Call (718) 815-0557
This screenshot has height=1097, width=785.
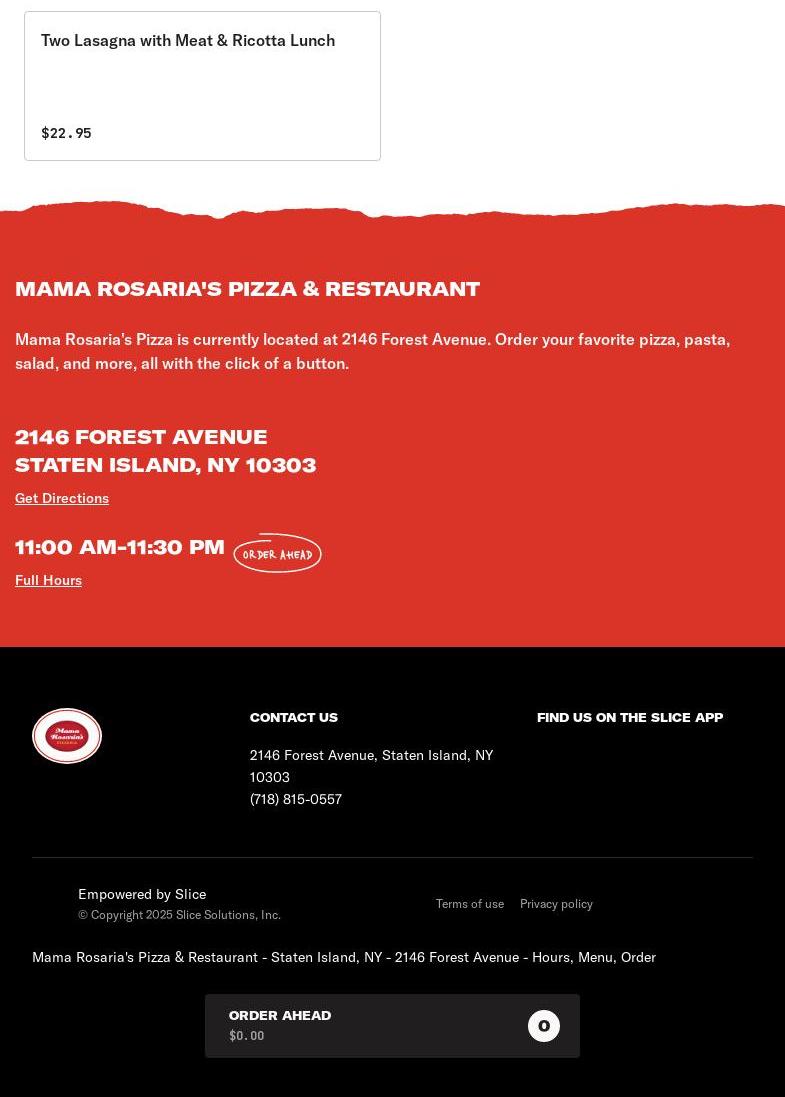[x=296, y=799]
